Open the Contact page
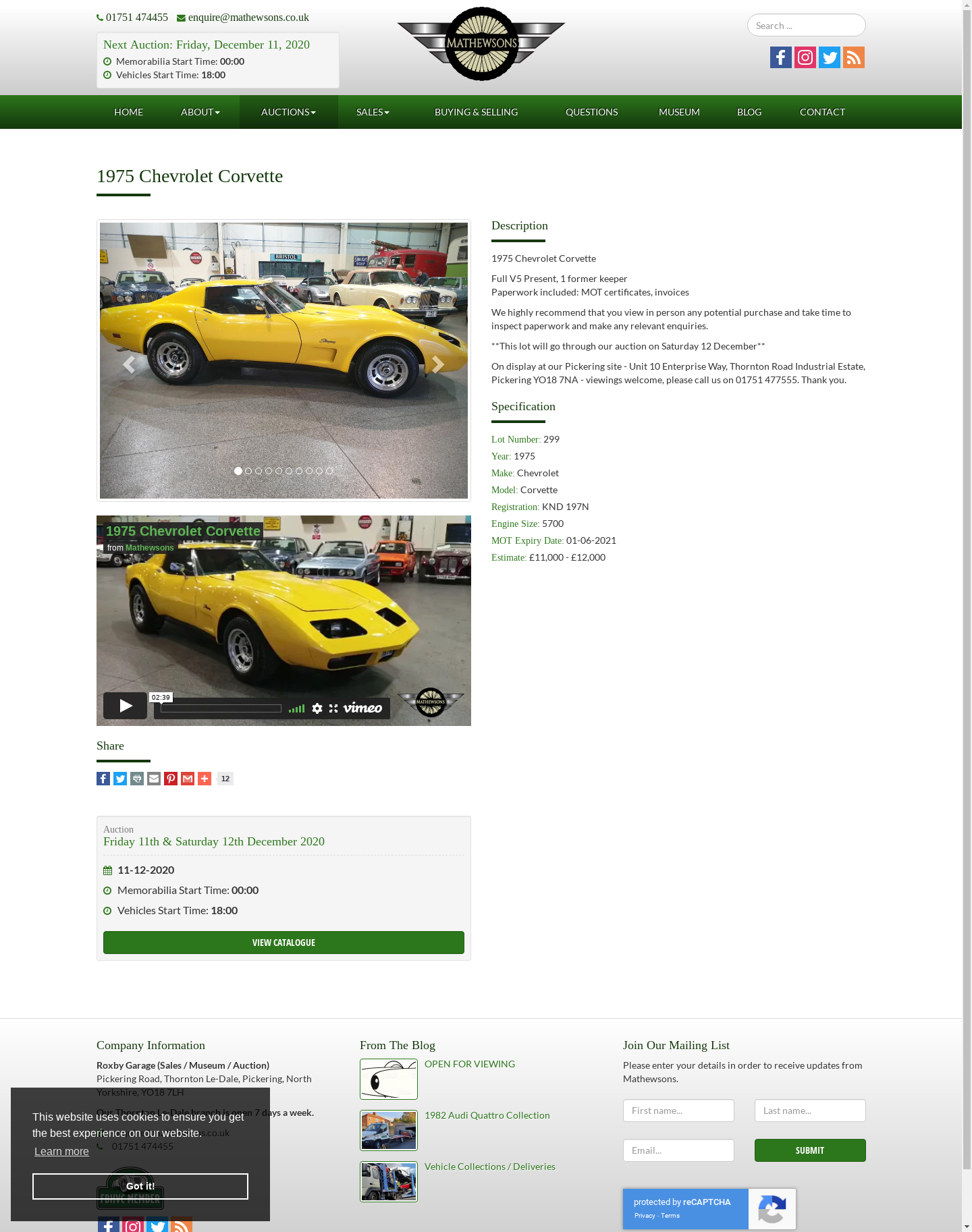 (x=822, y=112)
